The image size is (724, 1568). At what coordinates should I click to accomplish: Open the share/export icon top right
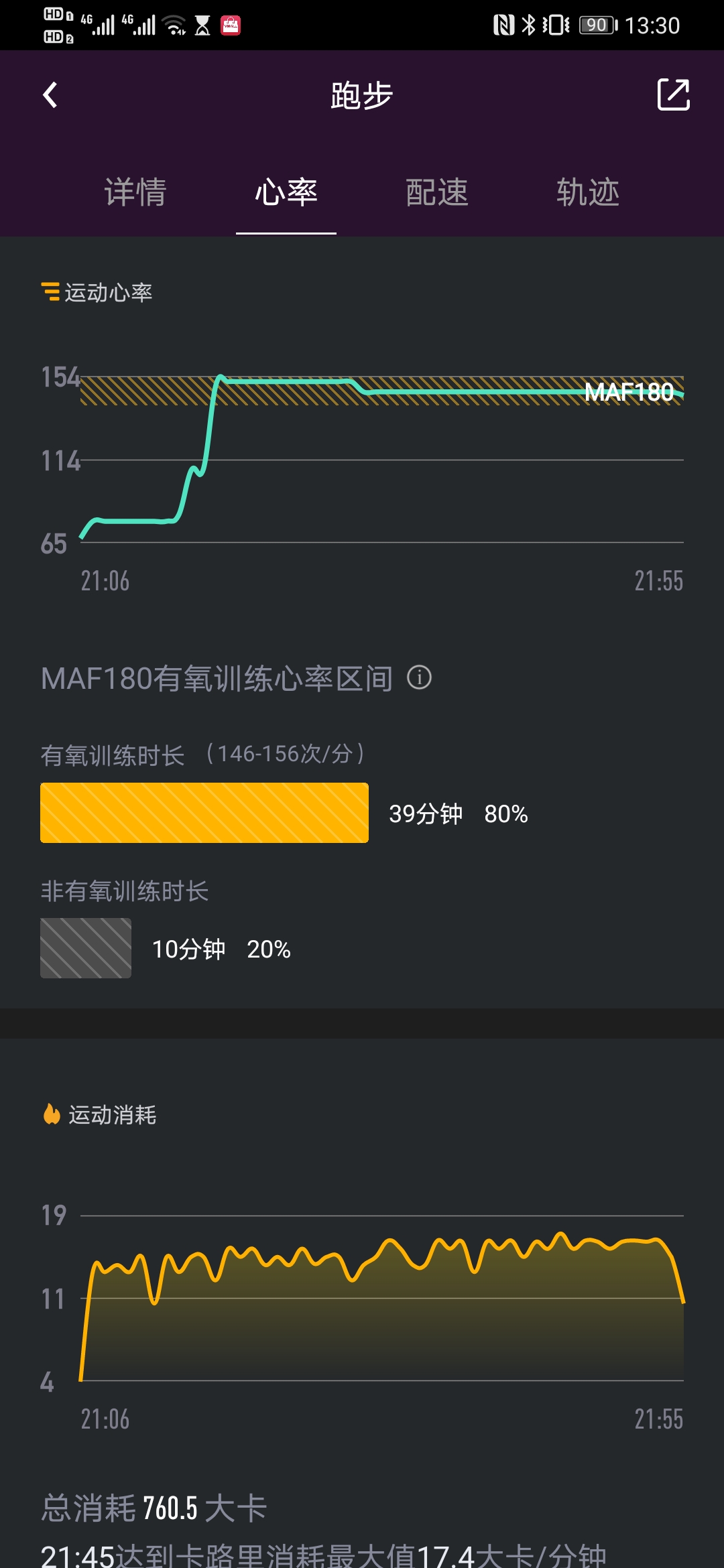point(675,95)
